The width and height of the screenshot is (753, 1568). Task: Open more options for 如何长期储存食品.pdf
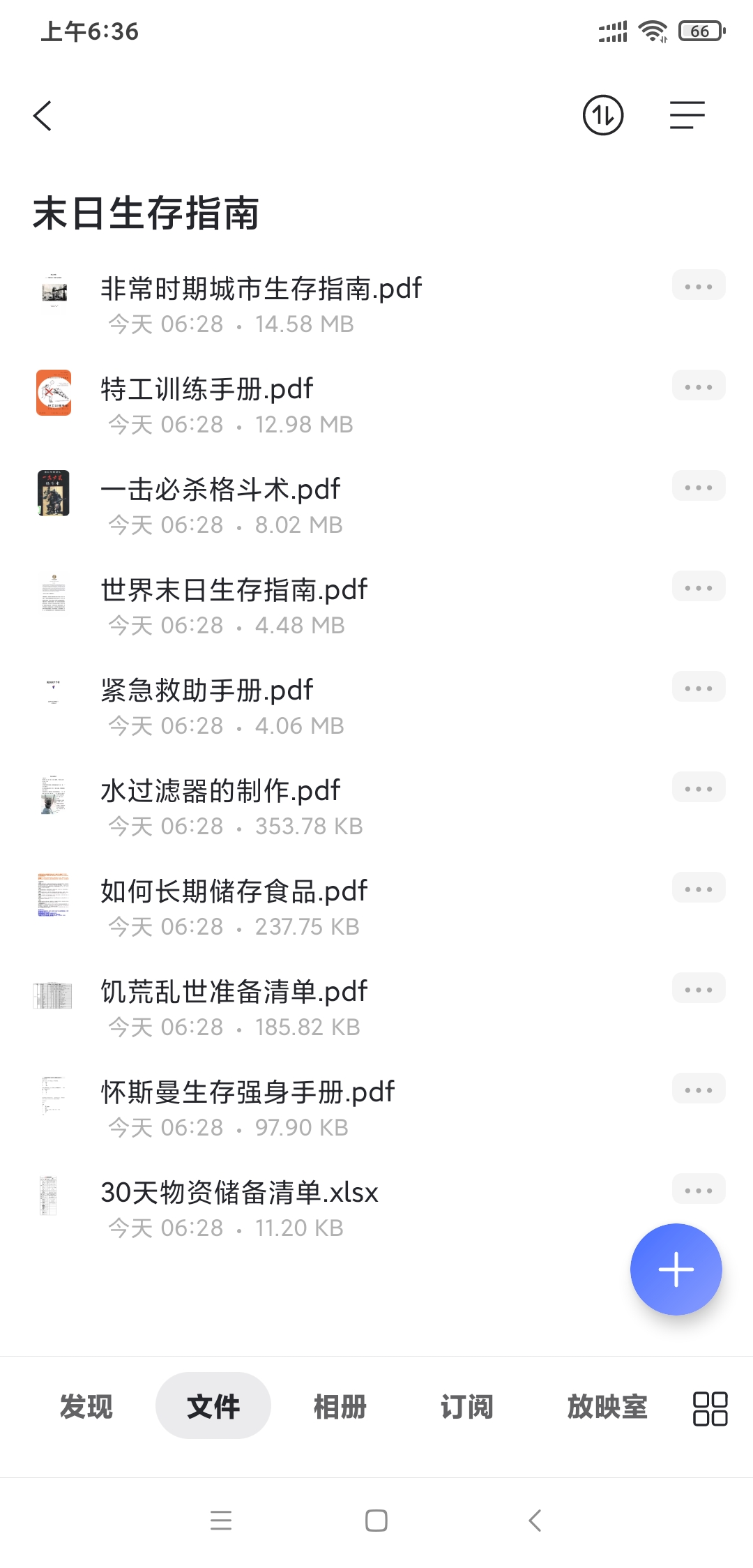click(x=698, y=889)
